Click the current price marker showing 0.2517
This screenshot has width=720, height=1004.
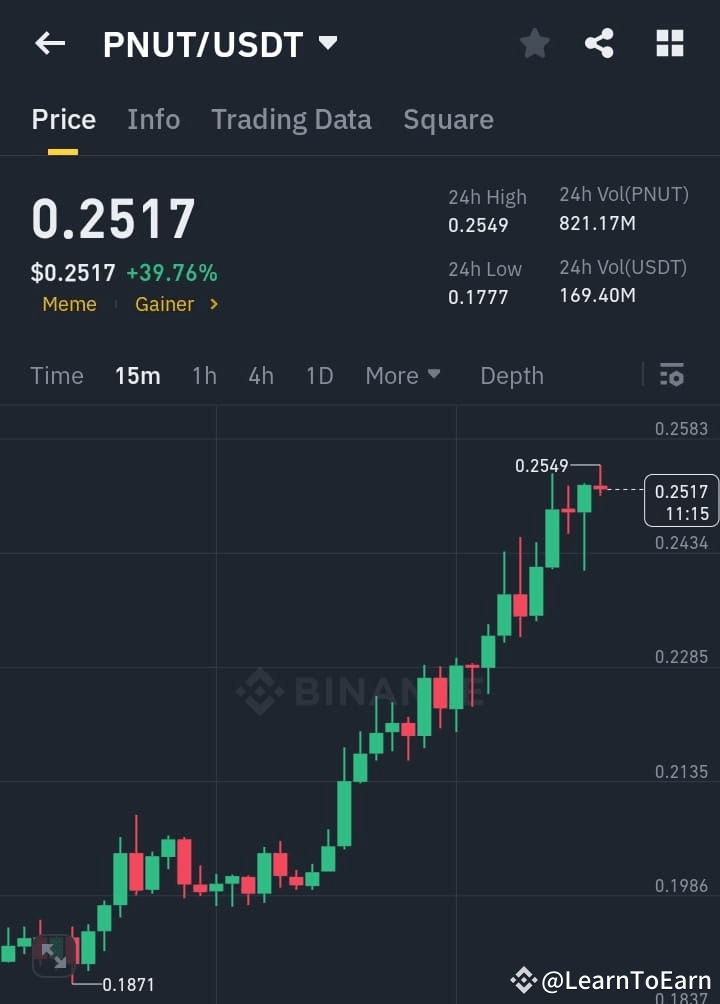point(681,500)
